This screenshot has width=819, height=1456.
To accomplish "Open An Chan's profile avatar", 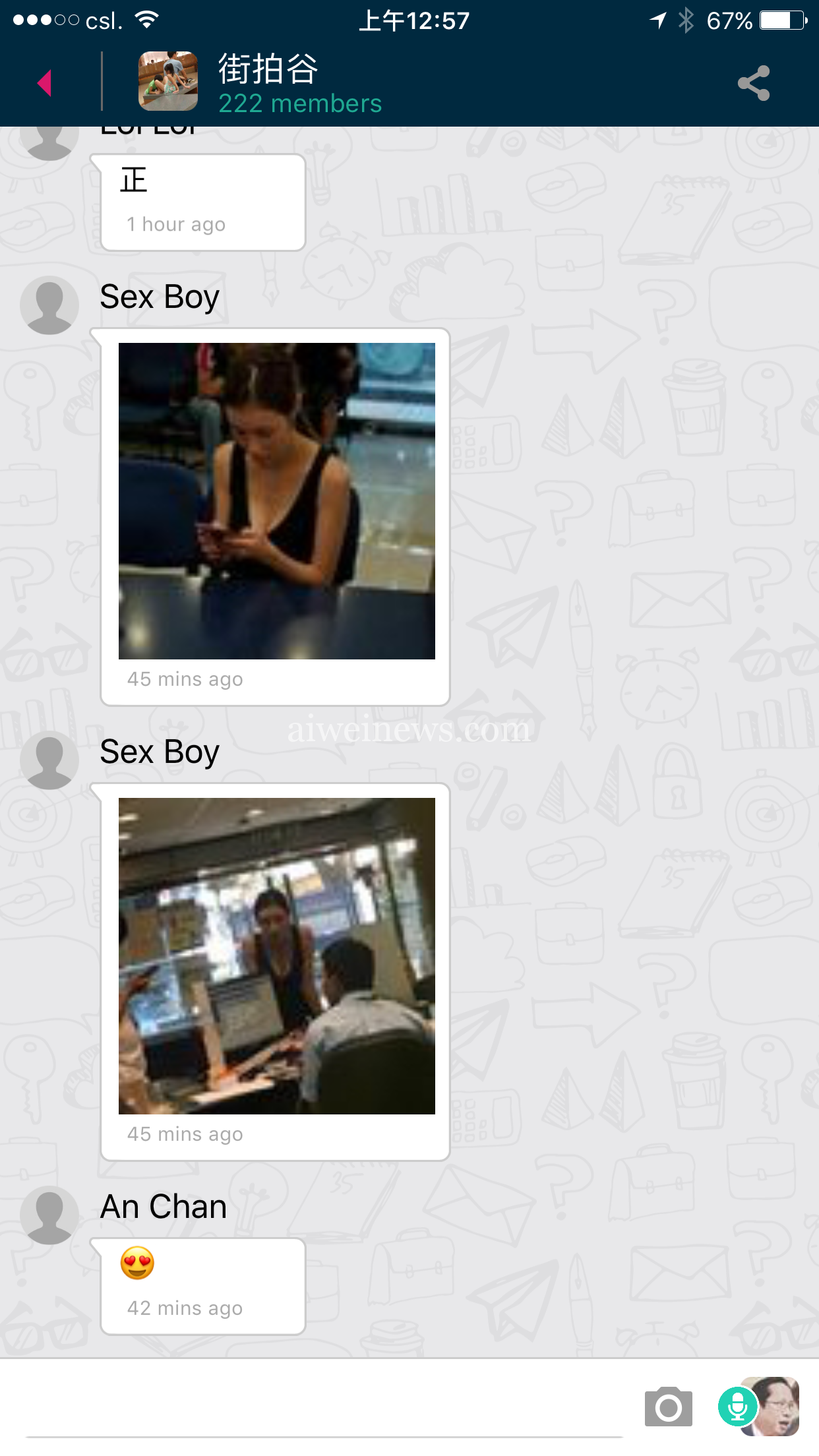I will (49, 1215).
